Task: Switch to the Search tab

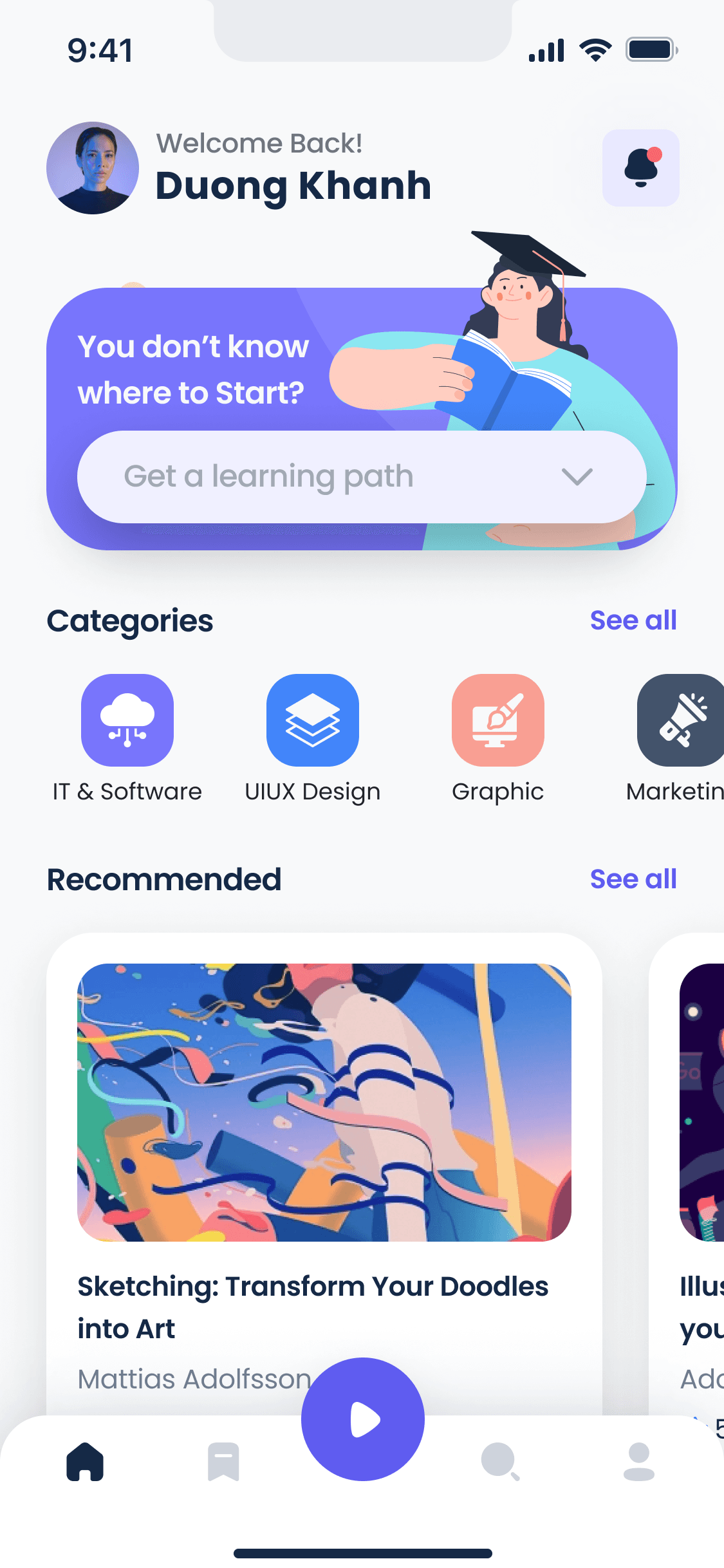Action: click(500, 1462)
